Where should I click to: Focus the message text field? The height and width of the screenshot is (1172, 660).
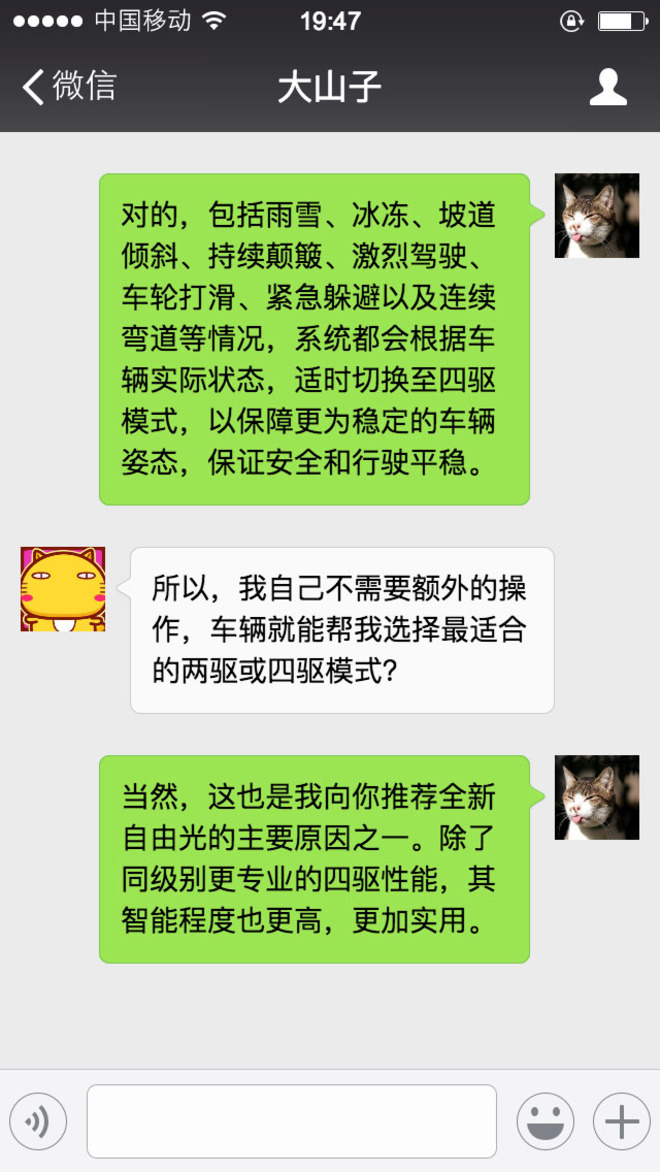pyautogui.click(x=291, y=1121)
